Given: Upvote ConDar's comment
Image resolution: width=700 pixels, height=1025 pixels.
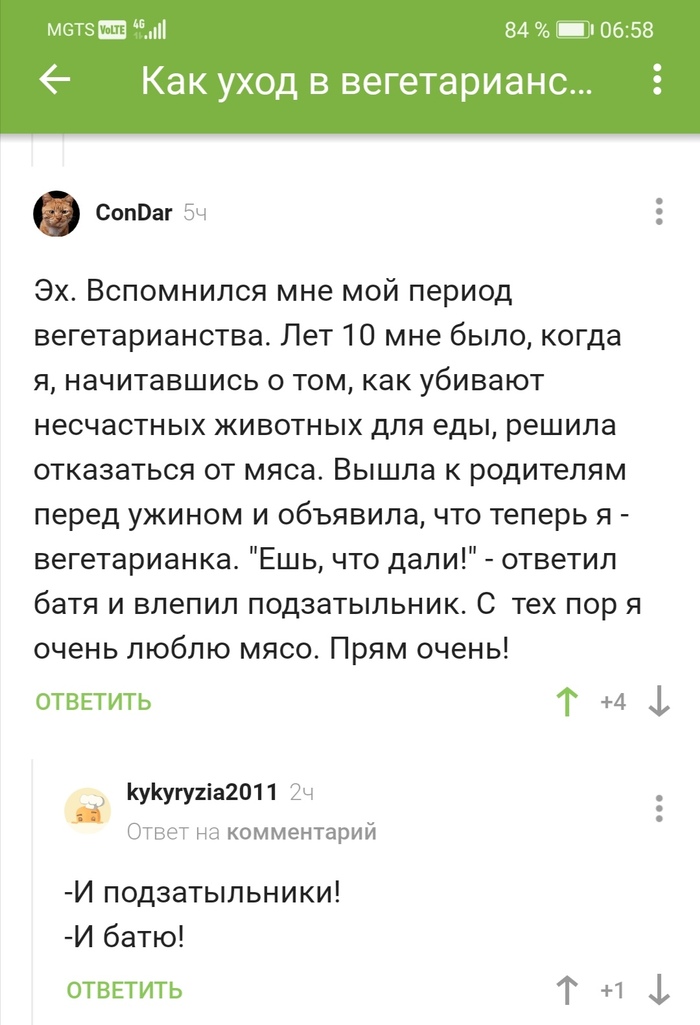Looking at the screenshot, I should tap(567, 703).
